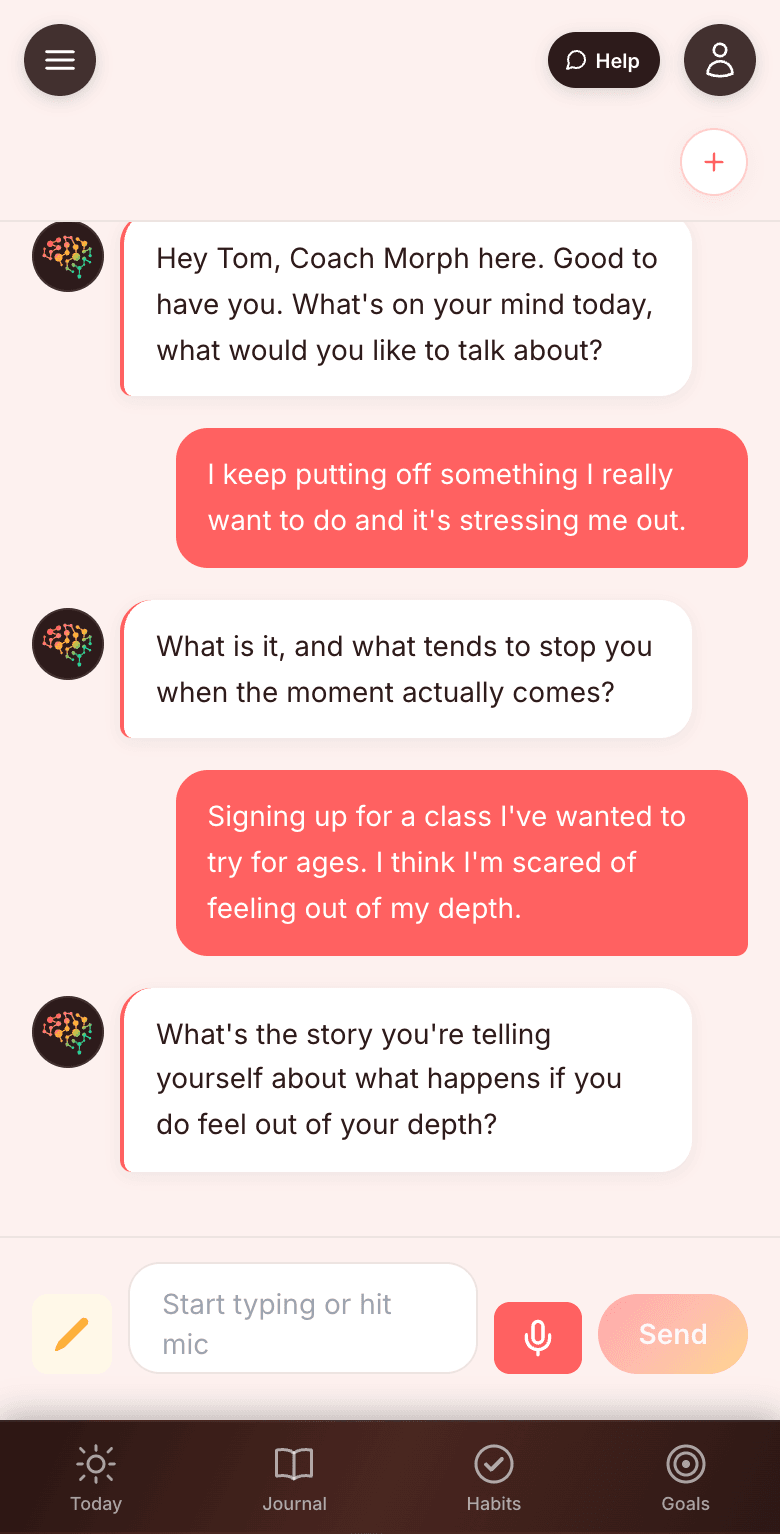The width and height of the screenshot is (780, 1534).
Task: Start voice input with the microphone
Action: [x=538, y=1337]
